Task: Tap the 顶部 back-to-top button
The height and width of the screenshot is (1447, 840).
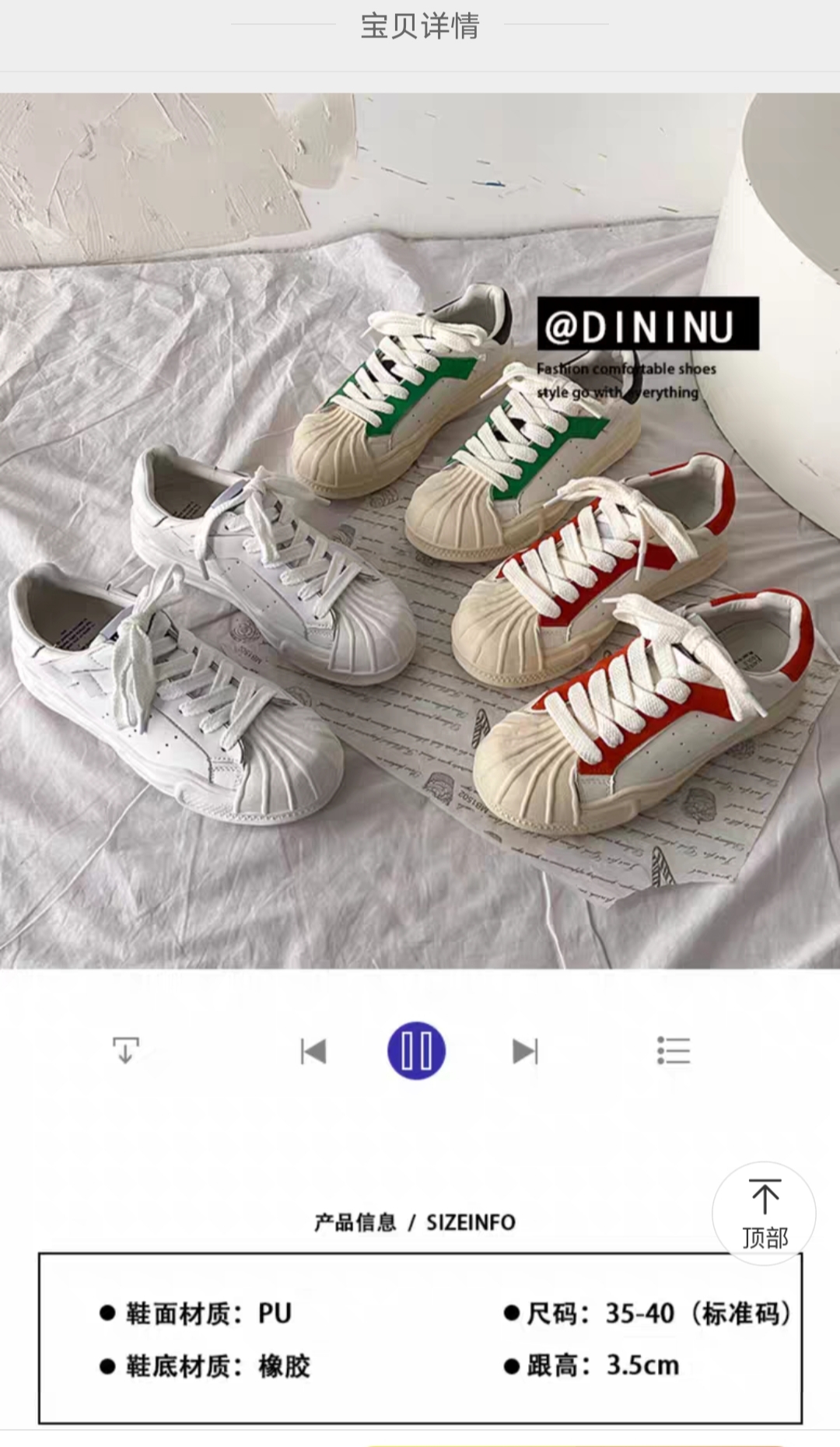Action: pyautogui.click(x=764, y=1213)
